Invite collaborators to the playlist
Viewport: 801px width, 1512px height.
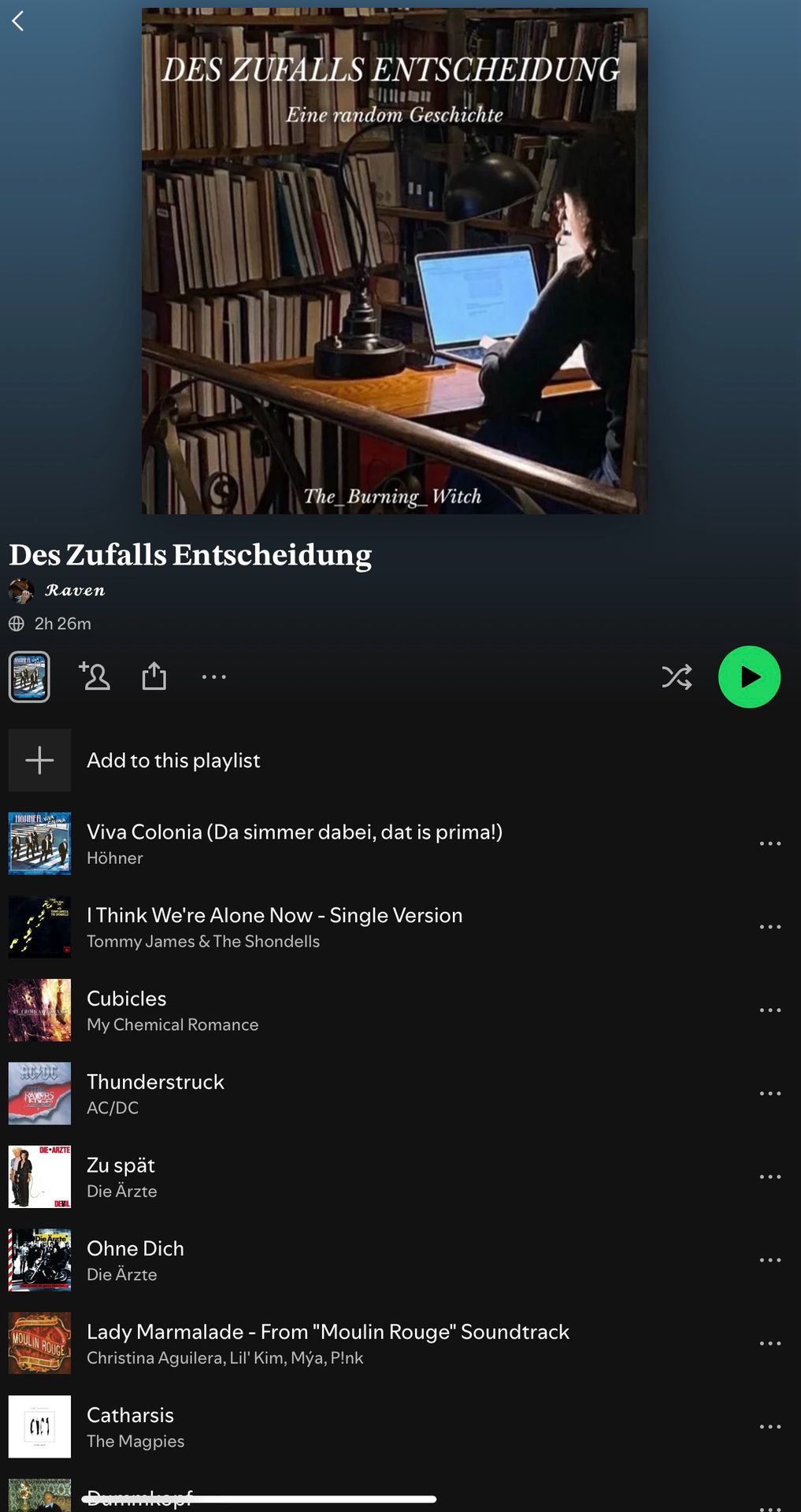pyautogui.click(x=95, y=676)
